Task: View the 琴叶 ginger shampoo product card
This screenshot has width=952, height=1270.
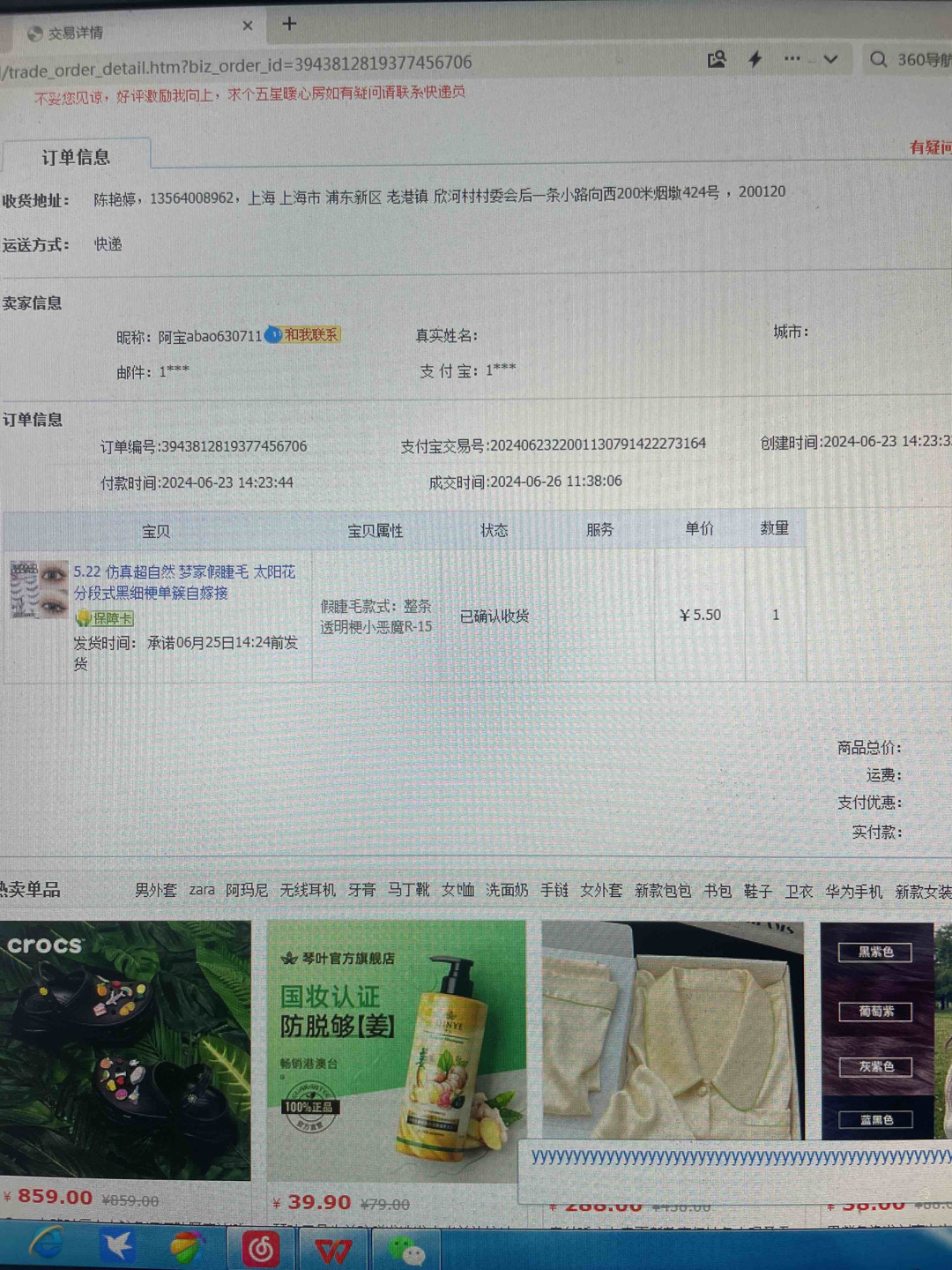Action: pos(396,1050)
